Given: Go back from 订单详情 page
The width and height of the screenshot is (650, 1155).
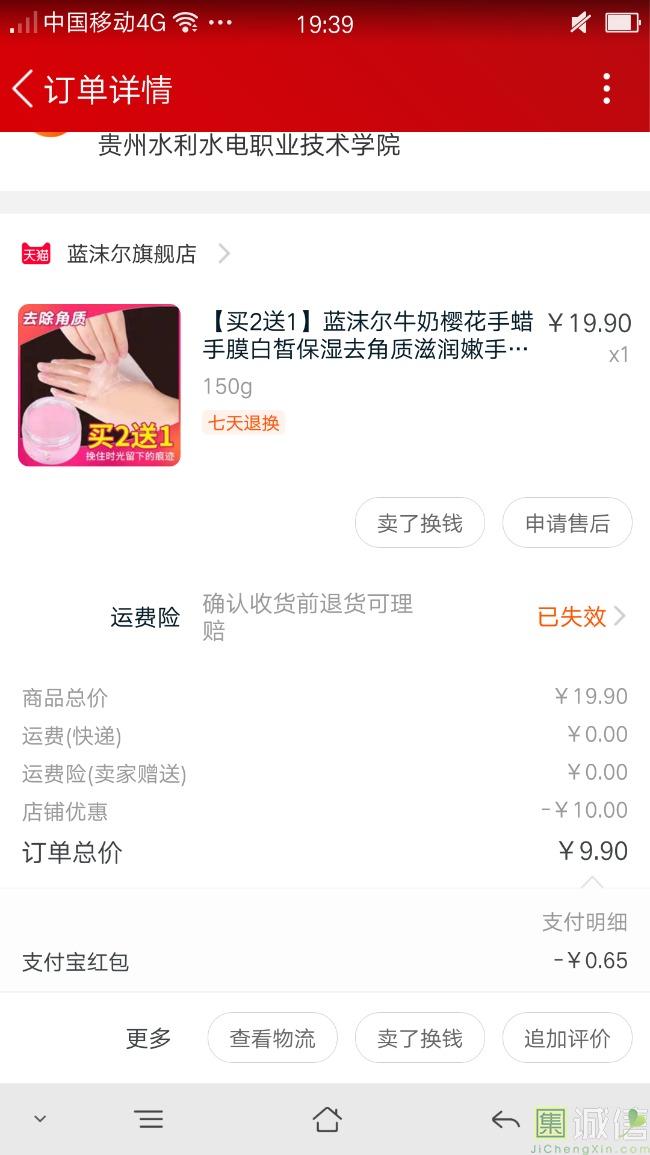Looking at the screenshot, I should 24,89.
